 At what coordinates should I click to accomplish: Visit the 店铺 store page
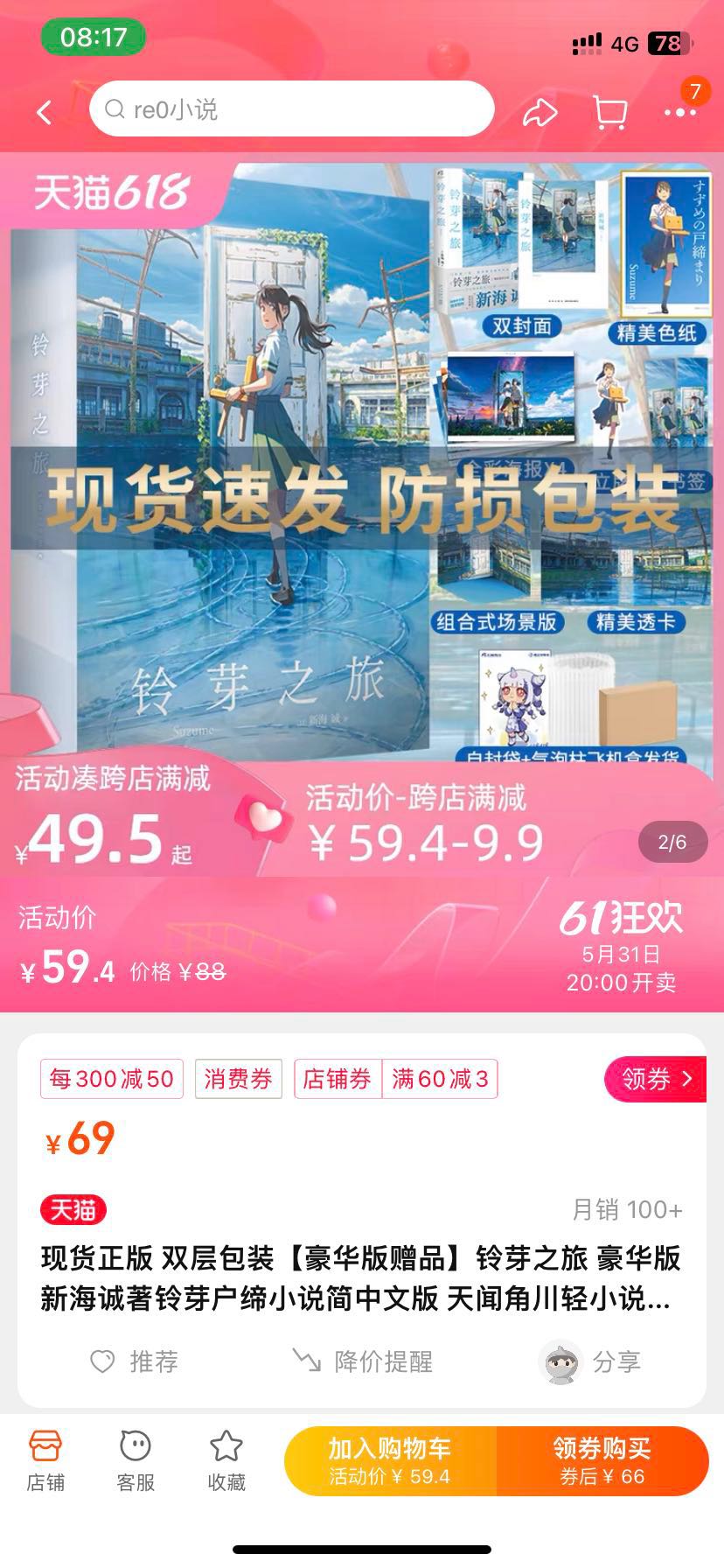(45, 1459)
